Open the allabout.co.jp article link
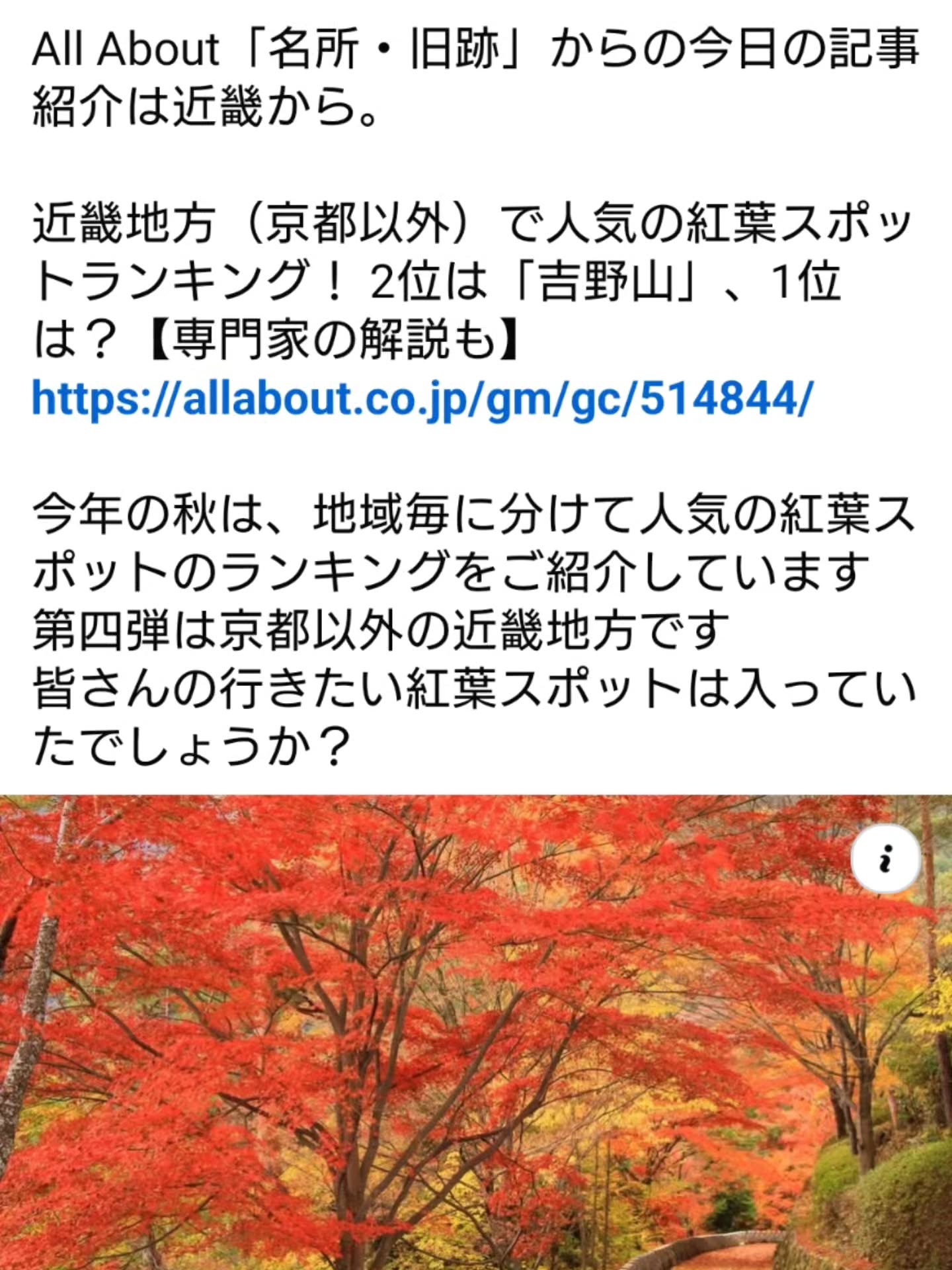The image size is (952, 1270). 422,399
